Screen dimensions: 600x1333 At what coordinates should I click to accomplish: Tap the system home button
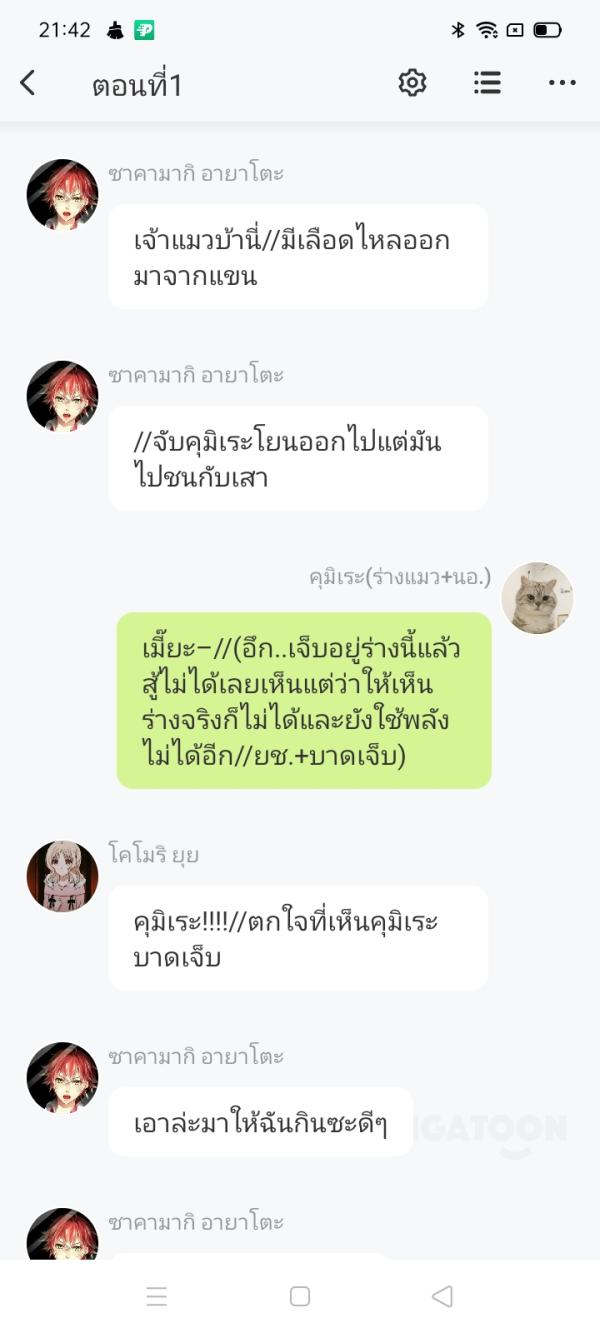tap(300, 1296)
